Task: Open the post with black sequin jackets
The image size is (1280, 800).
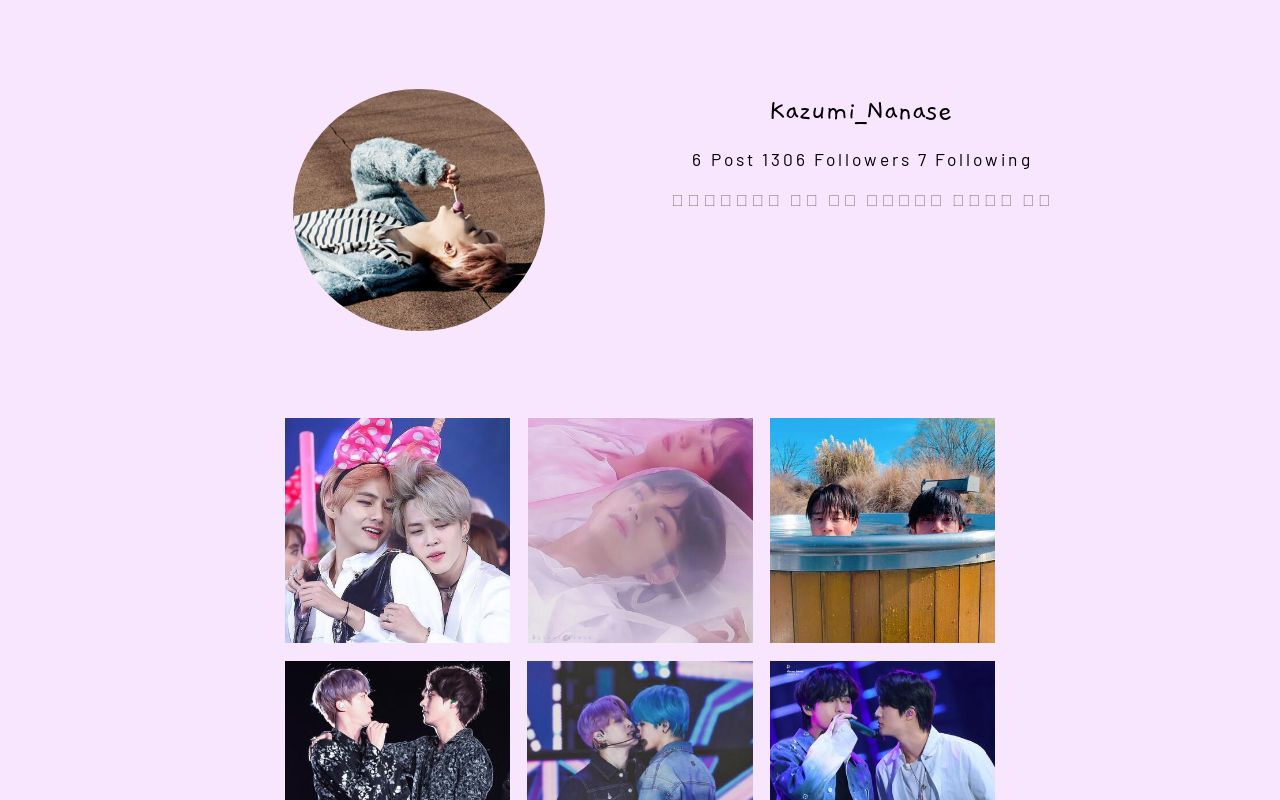Action: click(x=397, y=730)
